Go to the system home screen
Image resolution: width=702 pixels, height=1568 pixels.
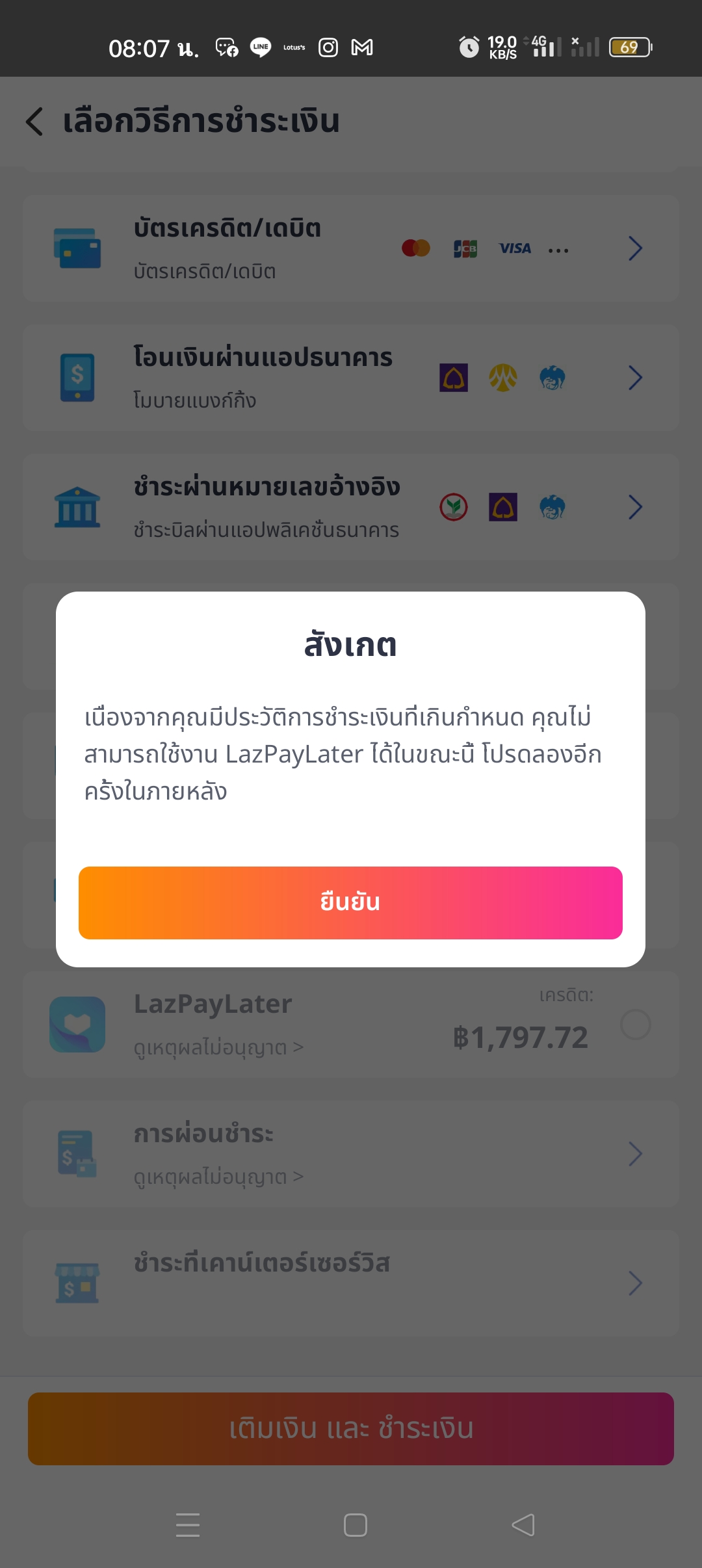[x=356, y=1524]
